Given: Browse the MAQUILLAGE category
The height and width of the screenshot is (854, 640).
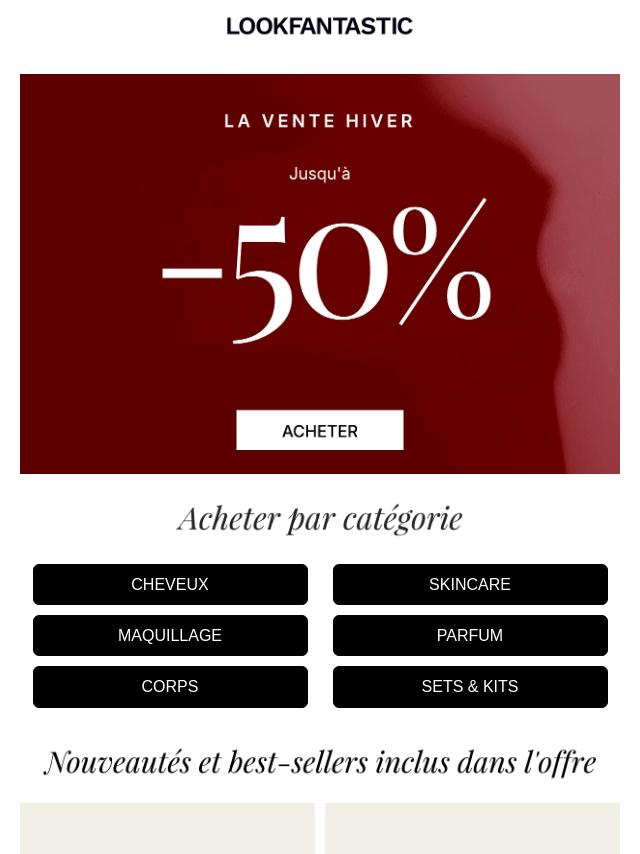Looking at the screenshot, I should point(170,636).
